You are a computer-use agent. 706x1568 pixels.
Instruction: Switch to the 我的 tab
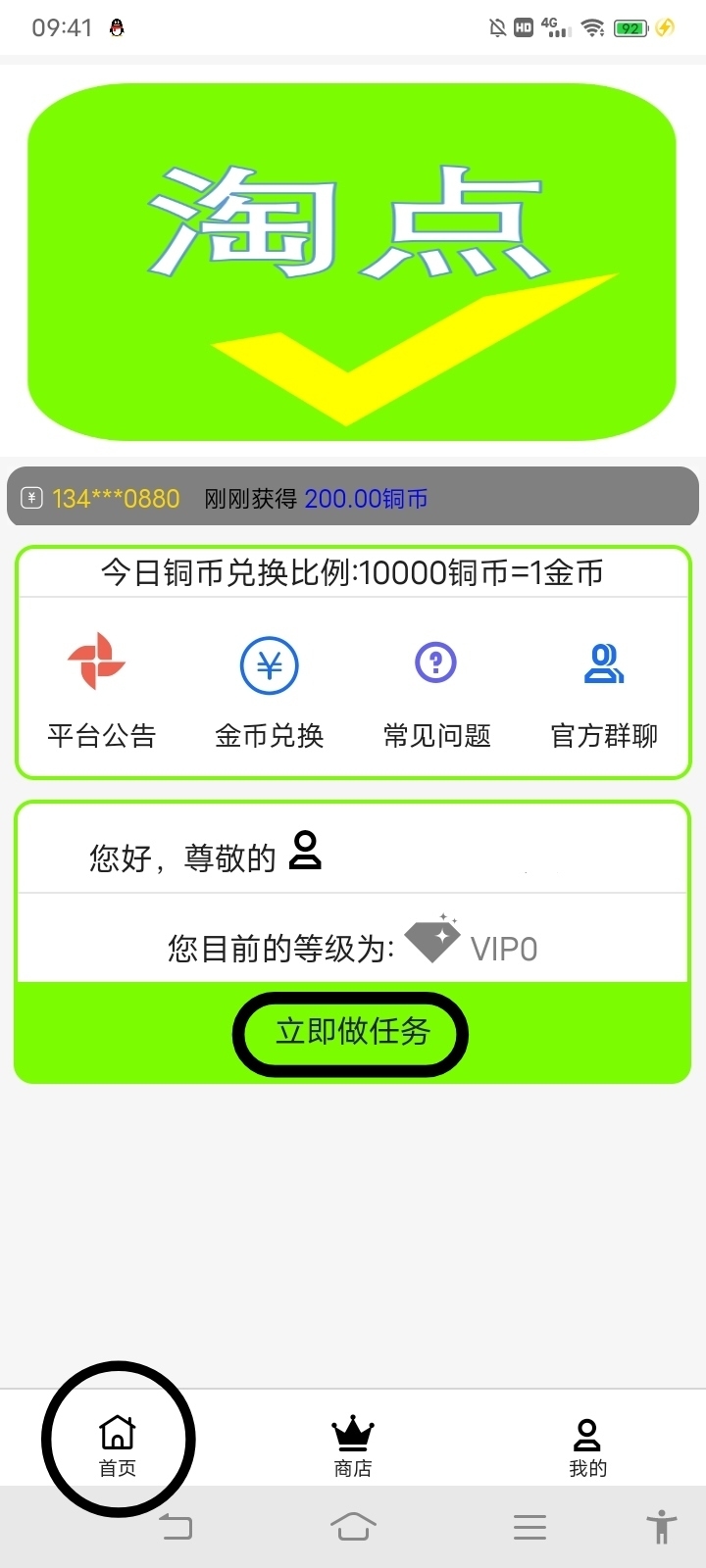(587, 1445)
